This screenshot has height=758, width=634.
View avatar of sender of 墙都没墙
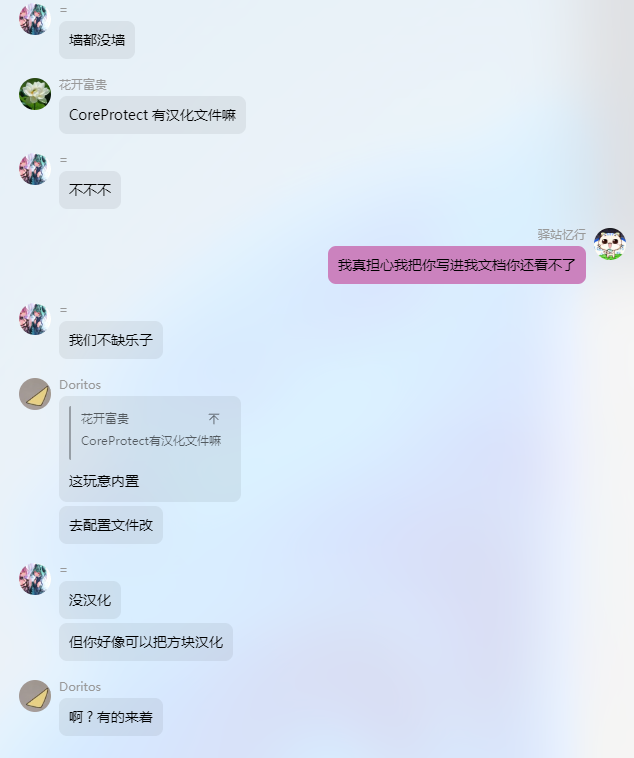pos(35,19)
